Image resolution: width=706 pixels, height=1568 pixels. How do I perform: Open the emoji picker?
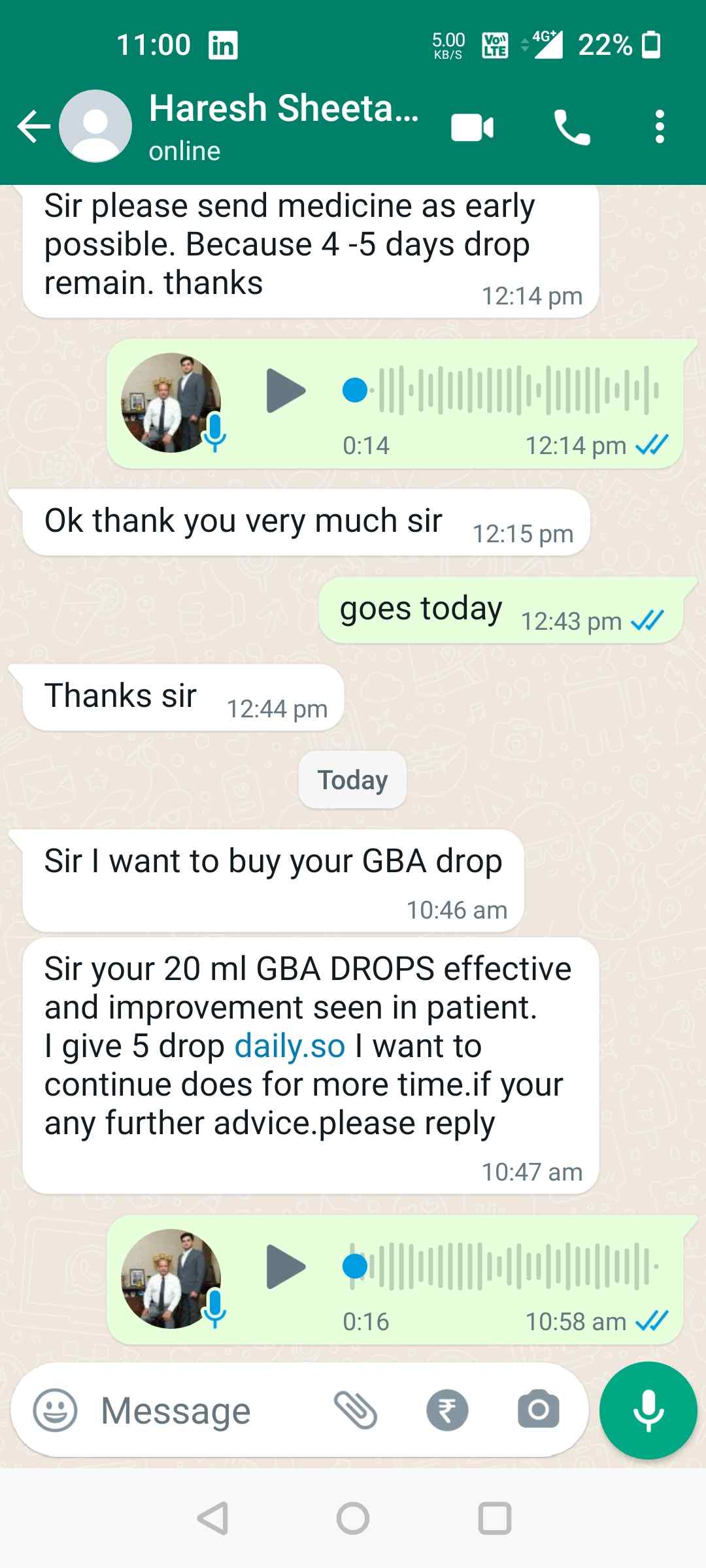pos(56,1410)
